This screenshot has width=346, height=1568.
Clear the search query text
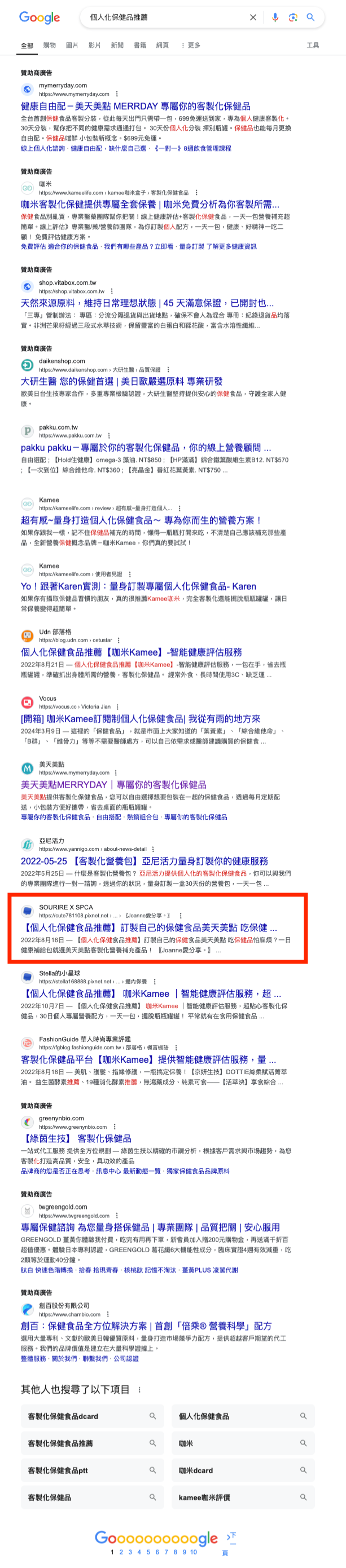click(253, 17)
